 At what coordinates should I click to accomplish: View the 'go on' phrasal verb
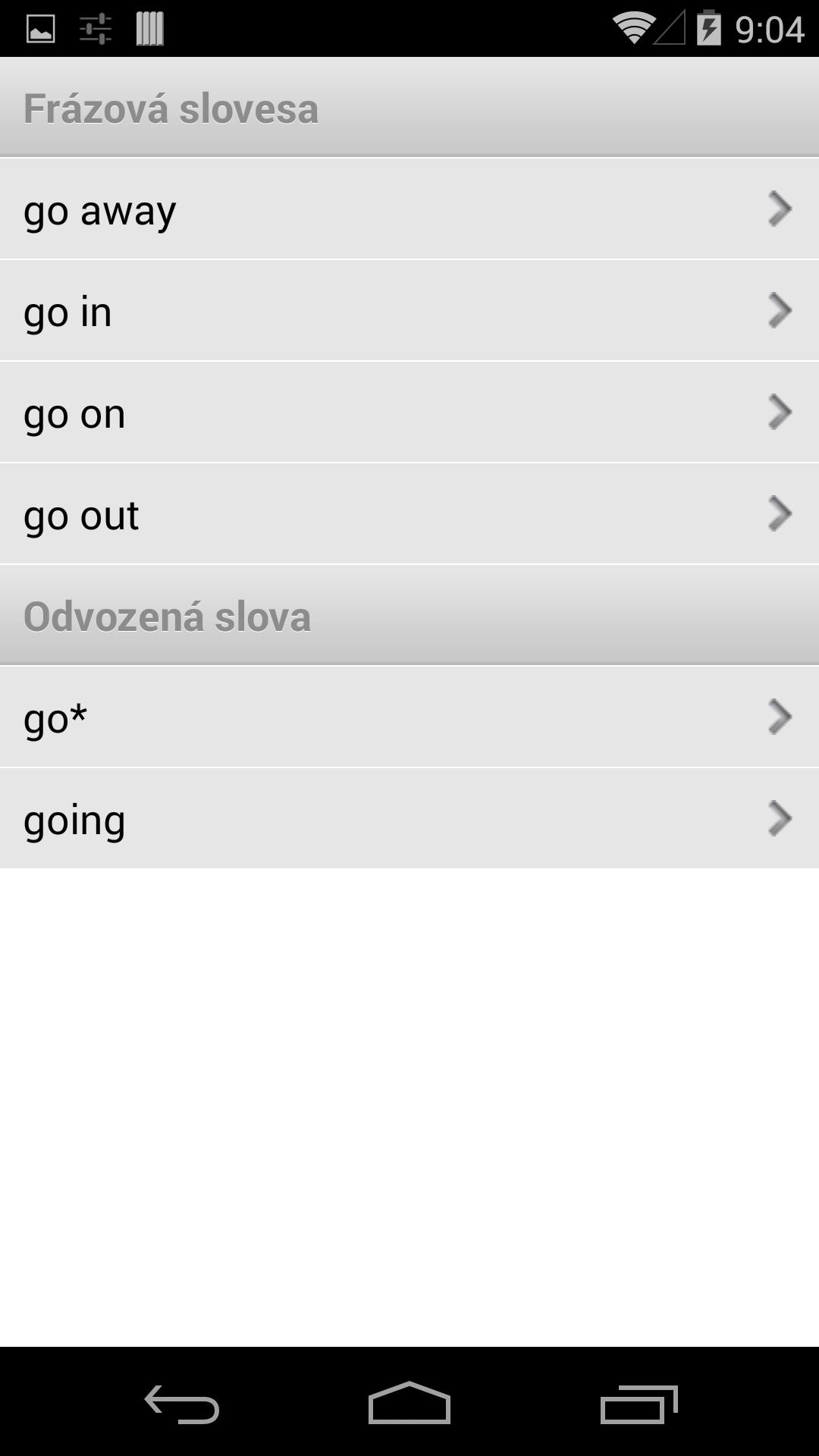(x=409, y=413)
